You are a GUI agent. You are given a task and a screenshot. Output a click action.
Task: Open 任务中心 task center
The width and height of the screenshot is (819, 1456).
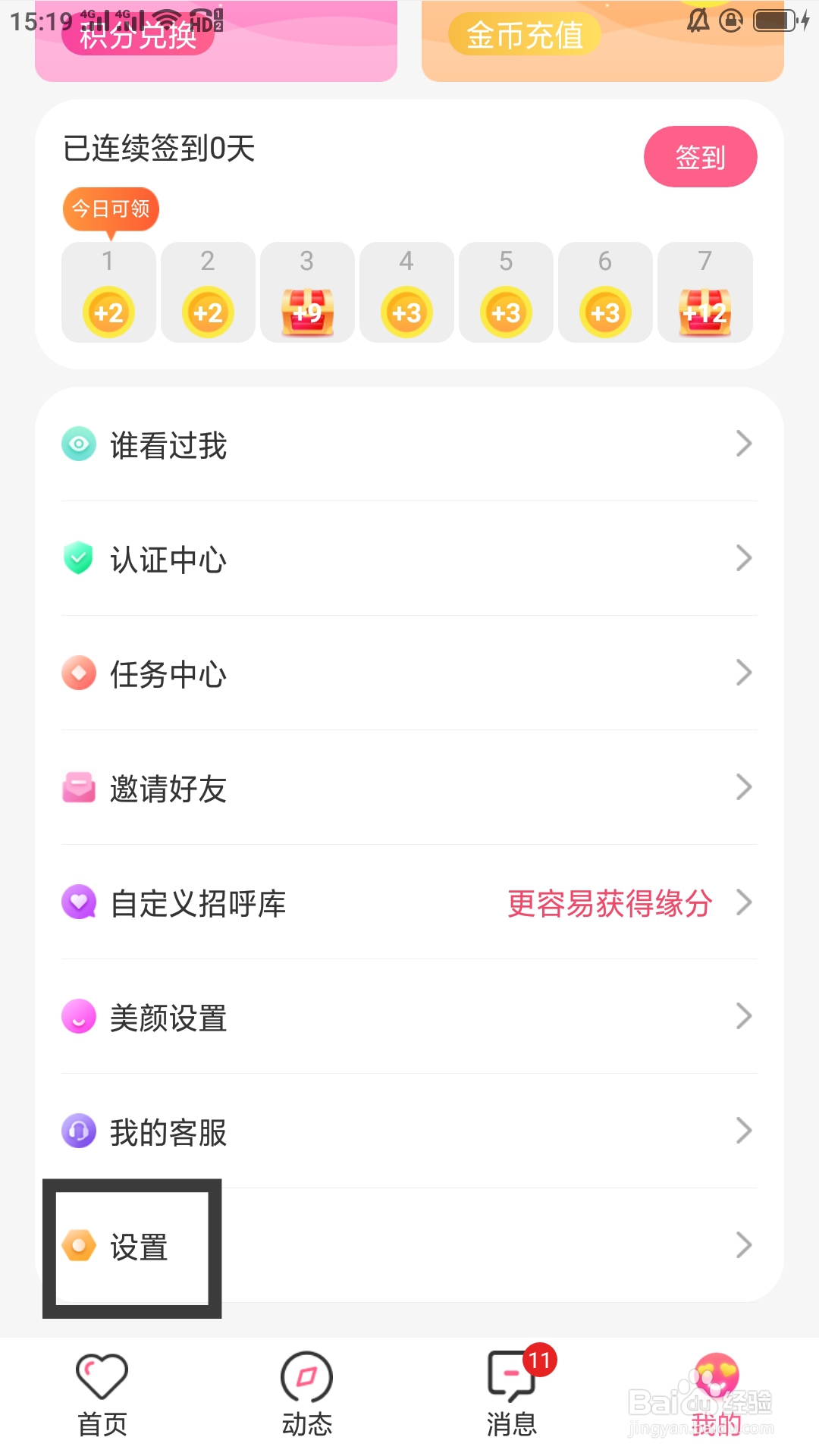point(409,674)
